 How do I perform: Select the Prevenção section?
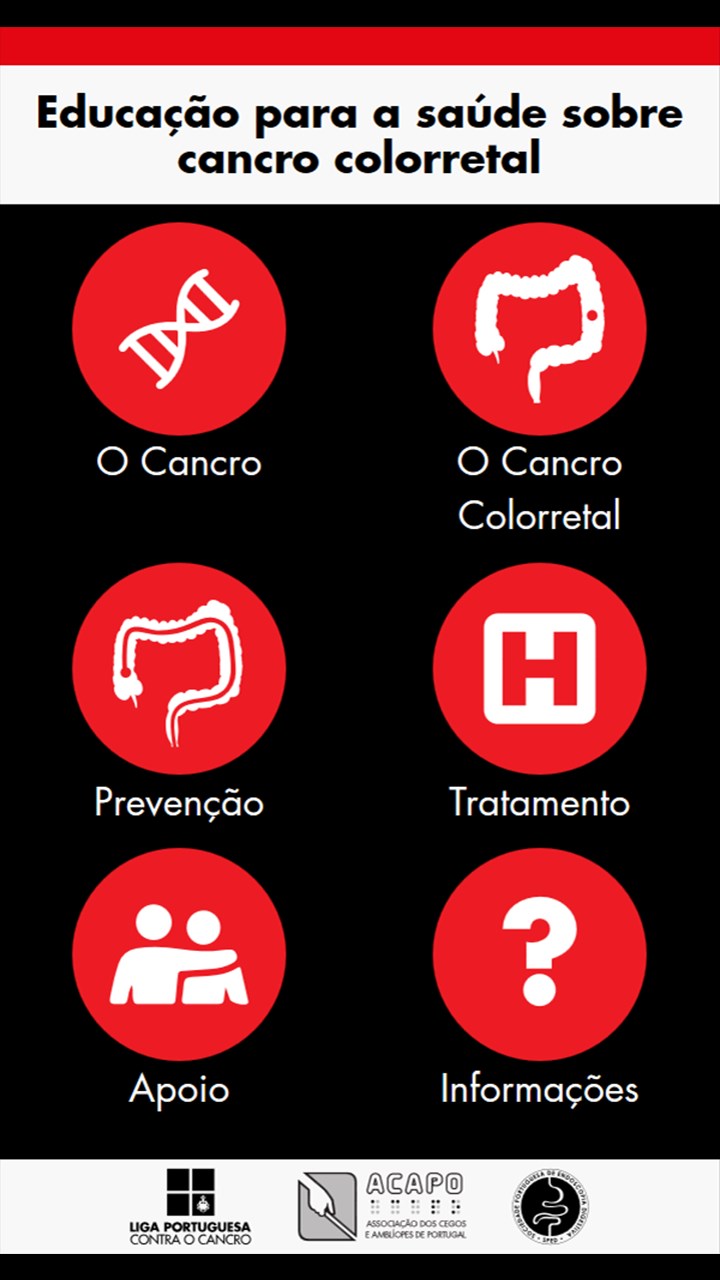click(179, 669)
